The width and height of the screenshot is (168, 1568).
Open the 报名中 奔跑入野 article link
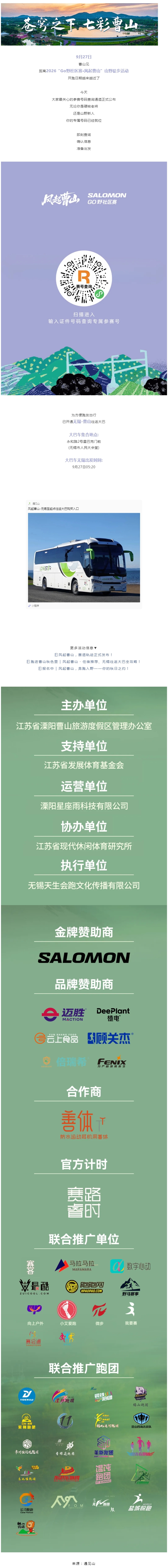(x=83, y=668)
